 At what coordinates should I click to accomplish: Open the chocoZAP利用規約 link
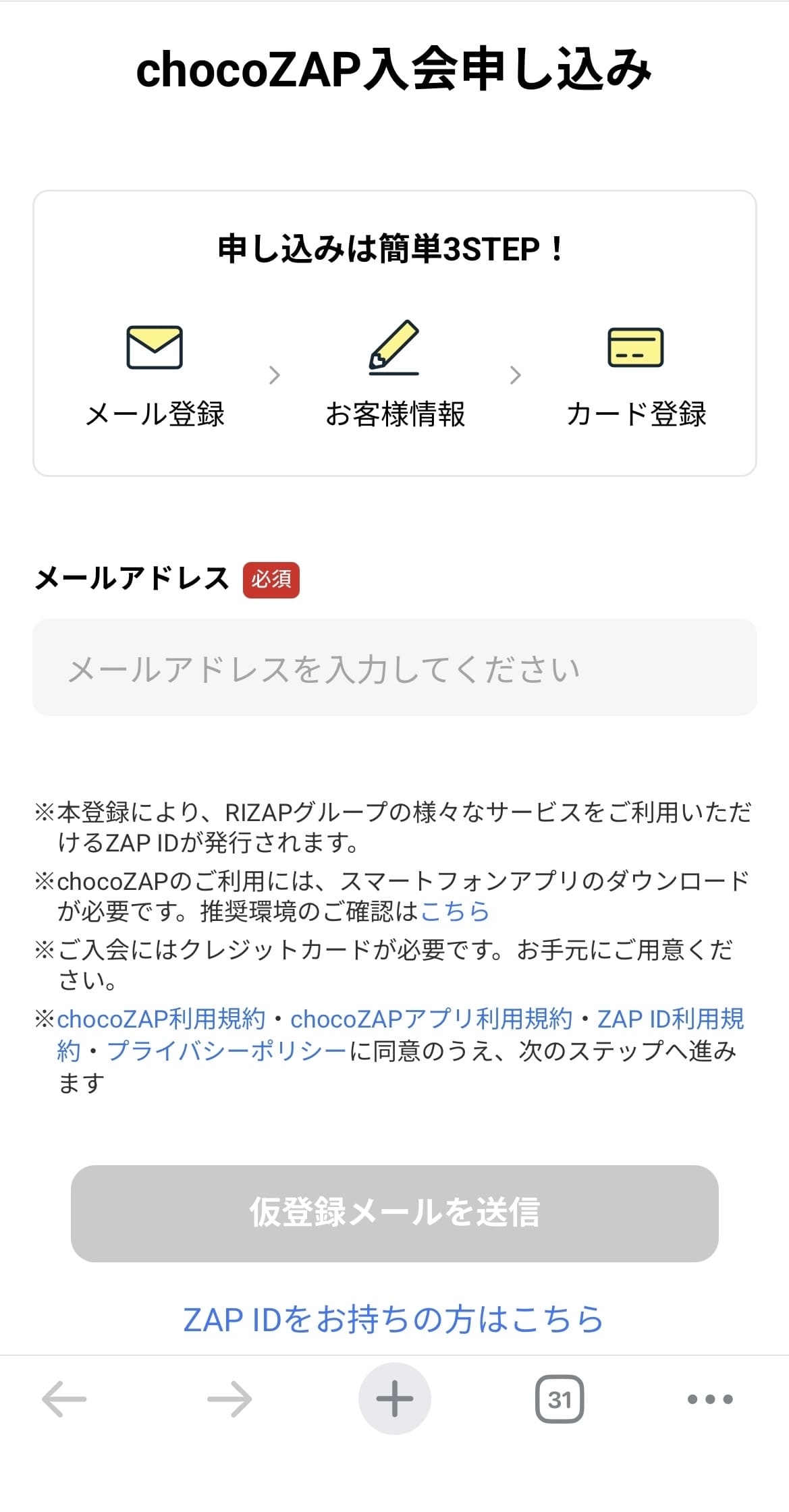pos(161,1019)
